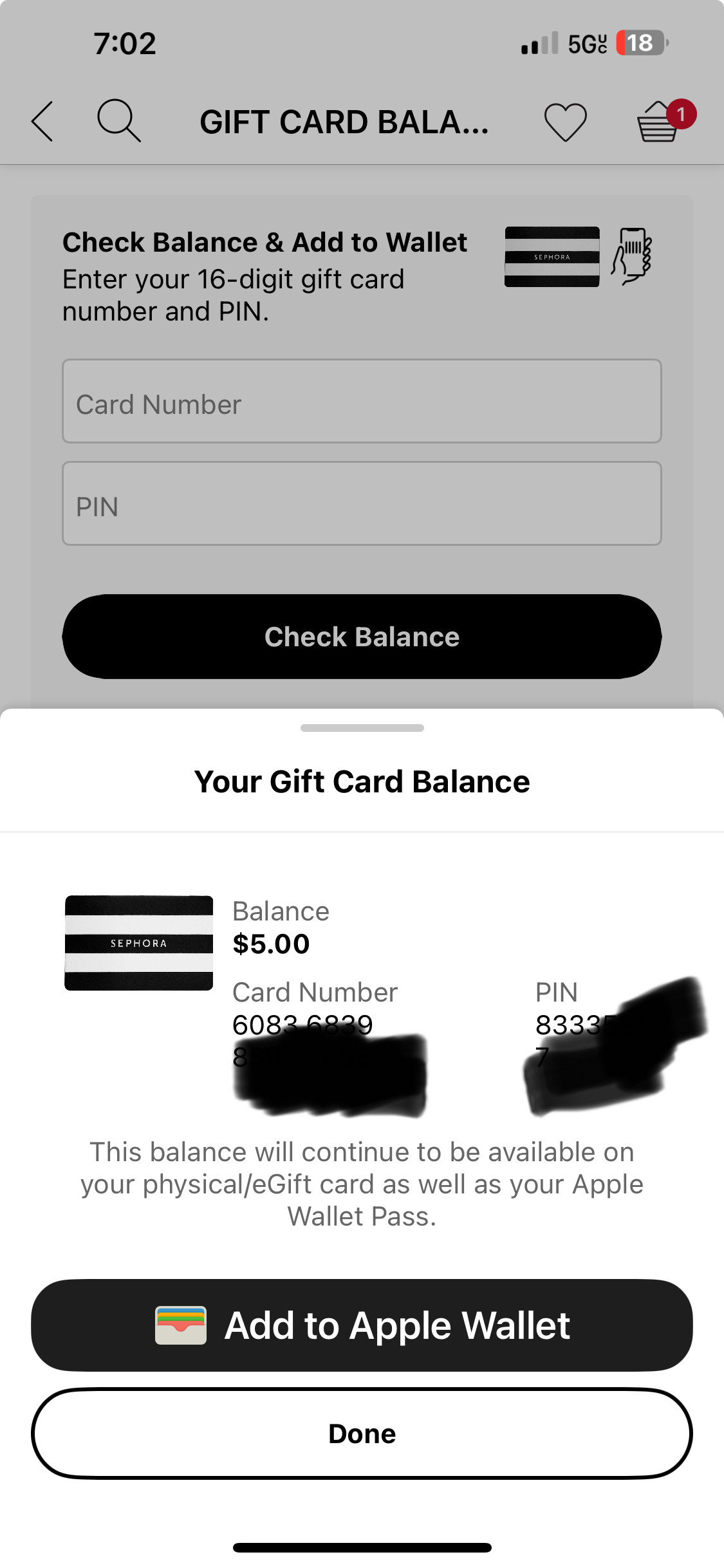
Task: Open the loves heart icon
Action: coord(565,121)
